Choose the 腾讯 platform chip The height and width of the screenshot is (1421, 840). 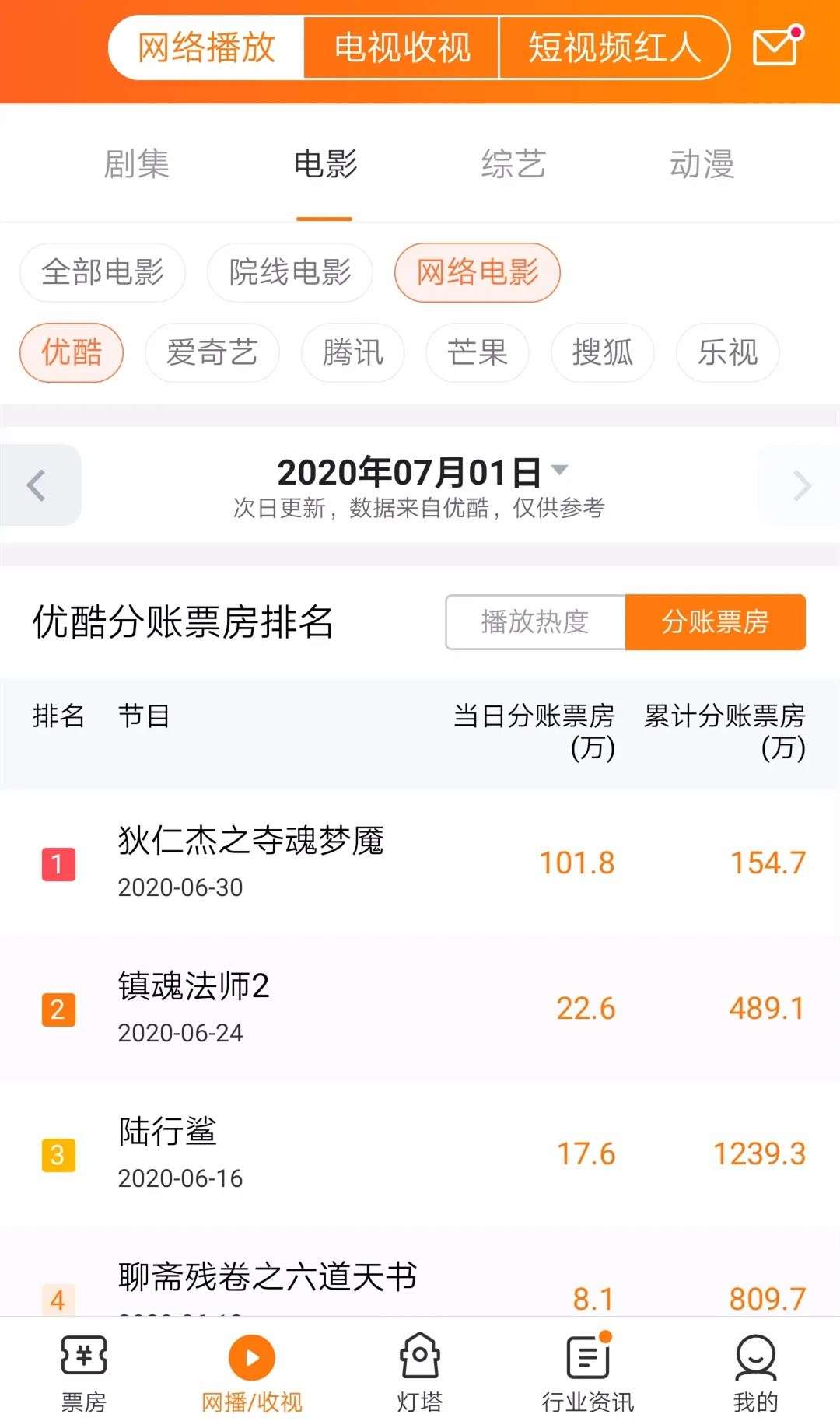point(353,353)
